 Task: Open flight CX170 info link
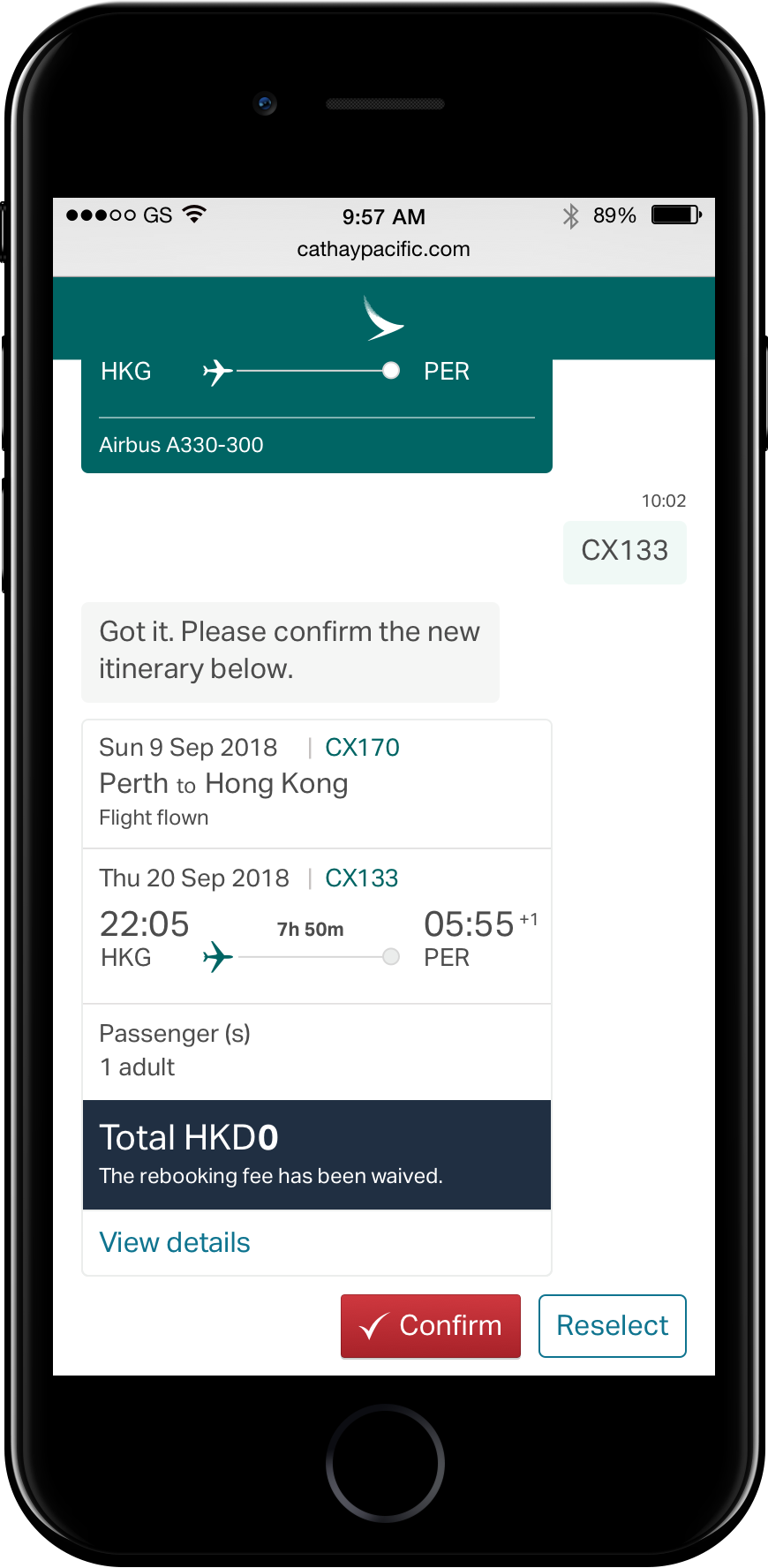[x=362, y=748]
